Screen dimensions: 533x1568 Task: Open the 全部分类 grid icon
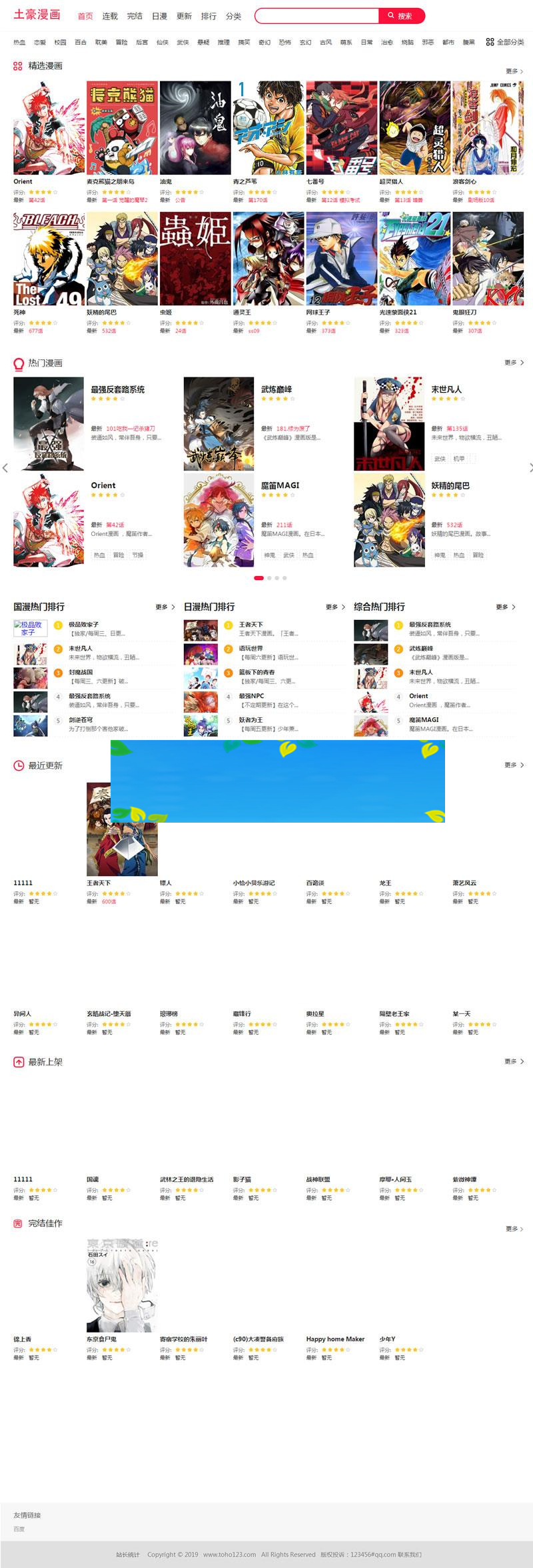(x=491, y=41)
